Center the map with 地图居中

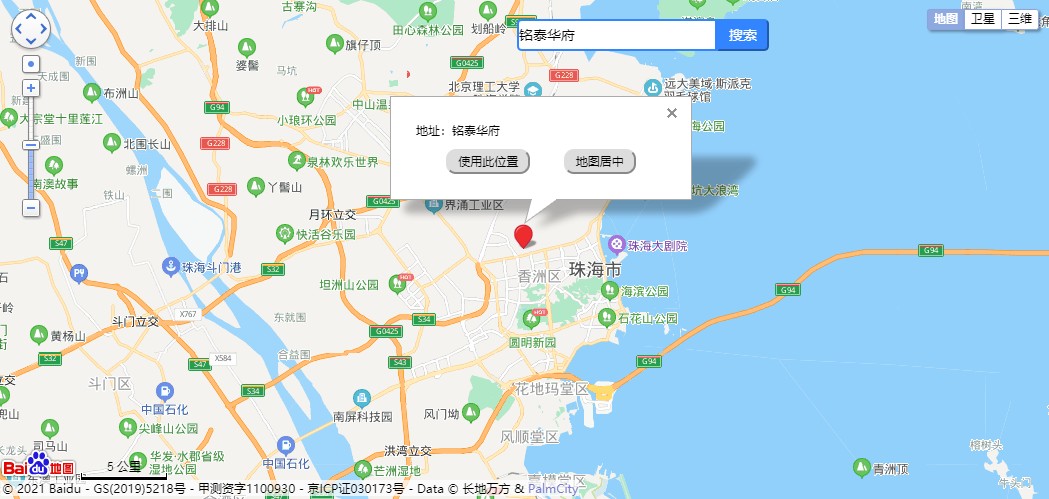(x=600, y=161)
